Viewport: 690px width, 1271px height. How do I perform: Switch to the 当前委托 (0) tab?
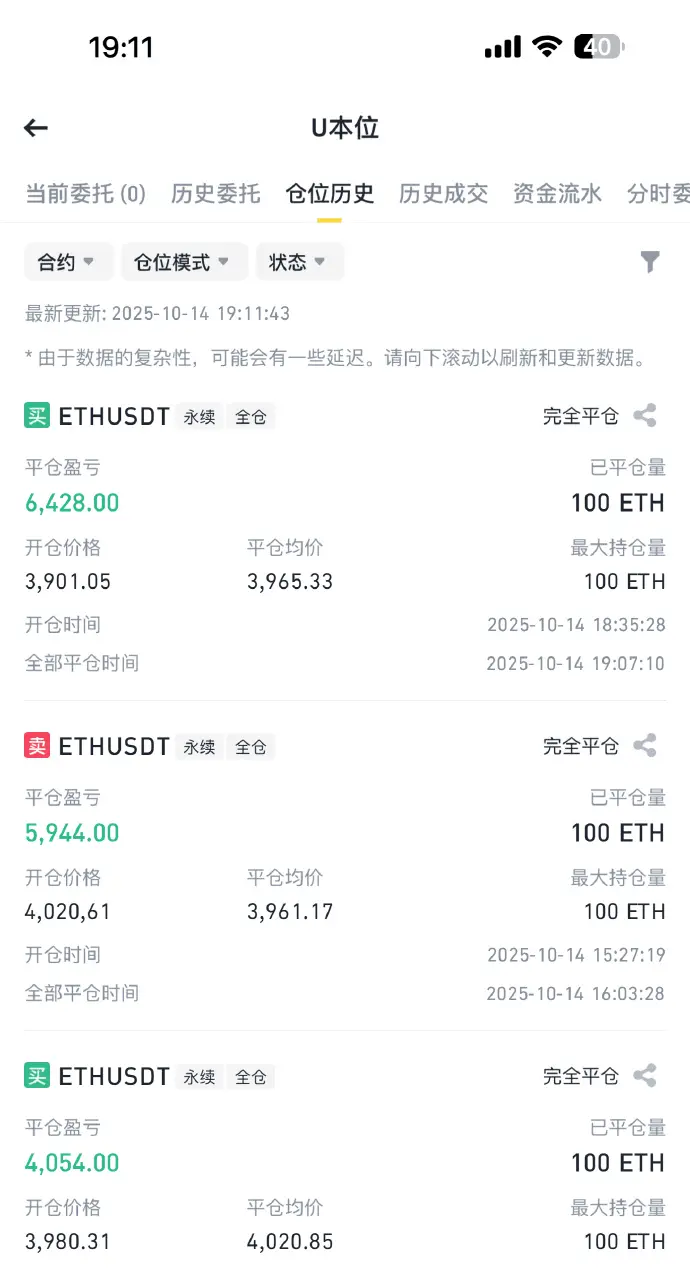point(85,193)
